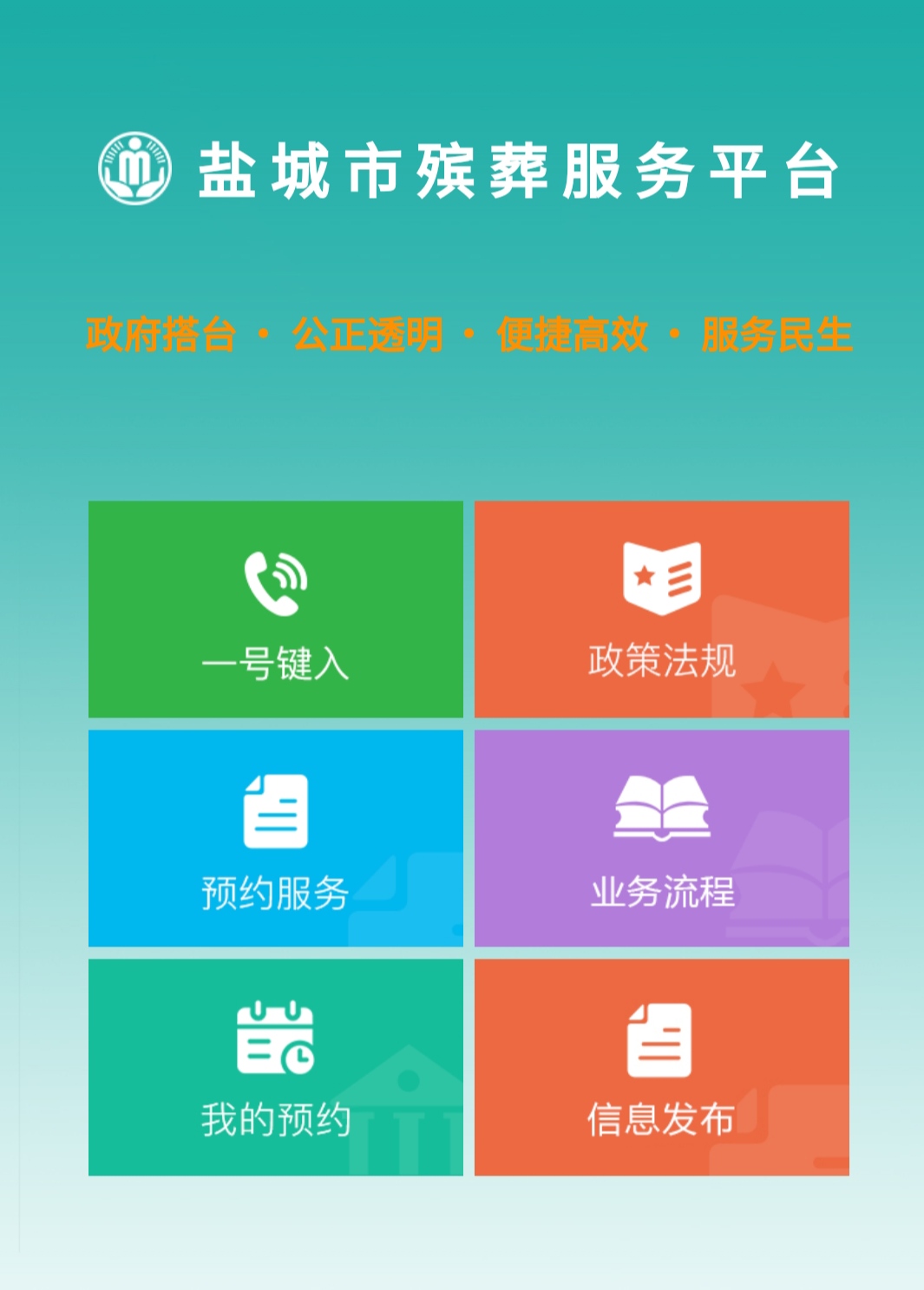Go to 信息发布 information release
The height and width of the screenshot is (1290, 924).
[x=661, y=1067]
